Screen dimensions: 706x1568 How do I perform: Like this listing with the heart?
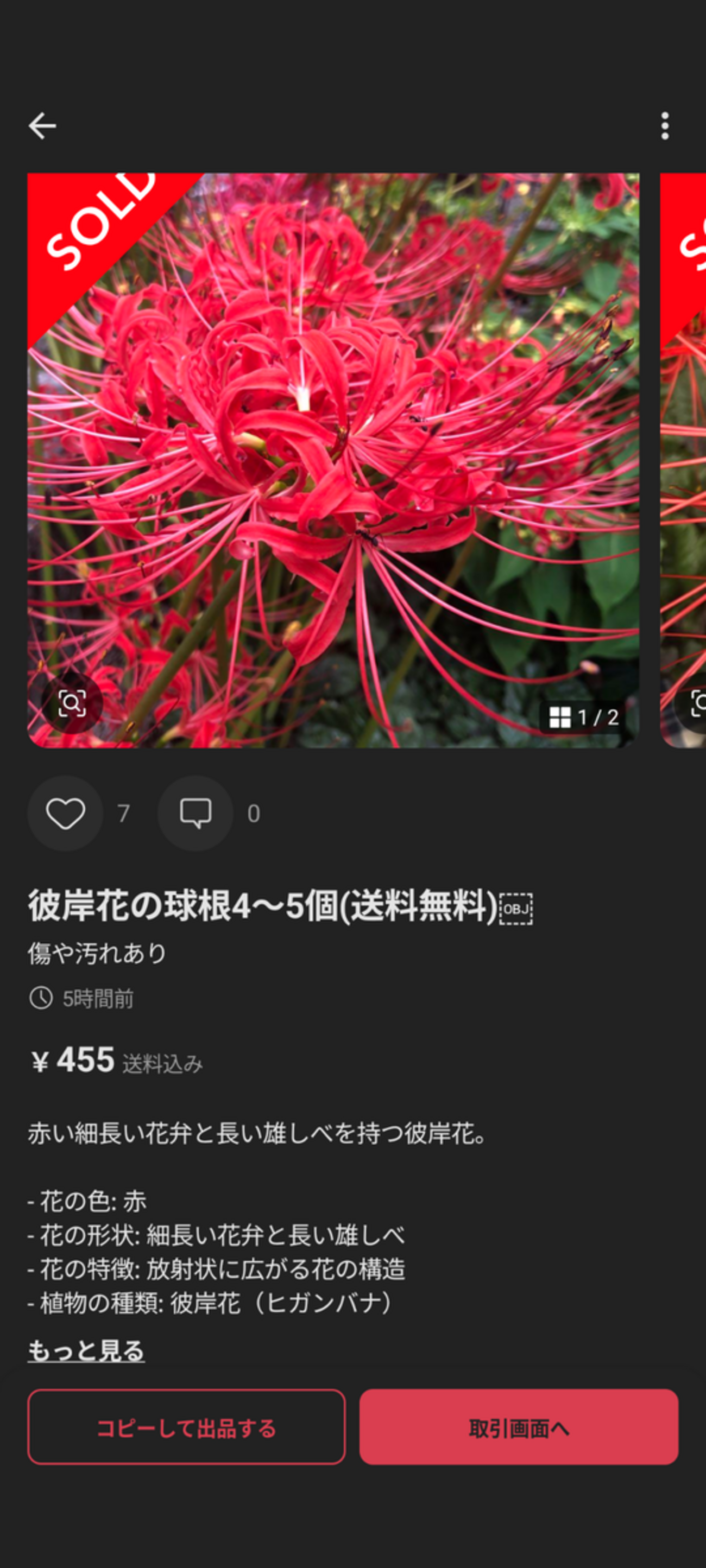(x=65, y=813)
